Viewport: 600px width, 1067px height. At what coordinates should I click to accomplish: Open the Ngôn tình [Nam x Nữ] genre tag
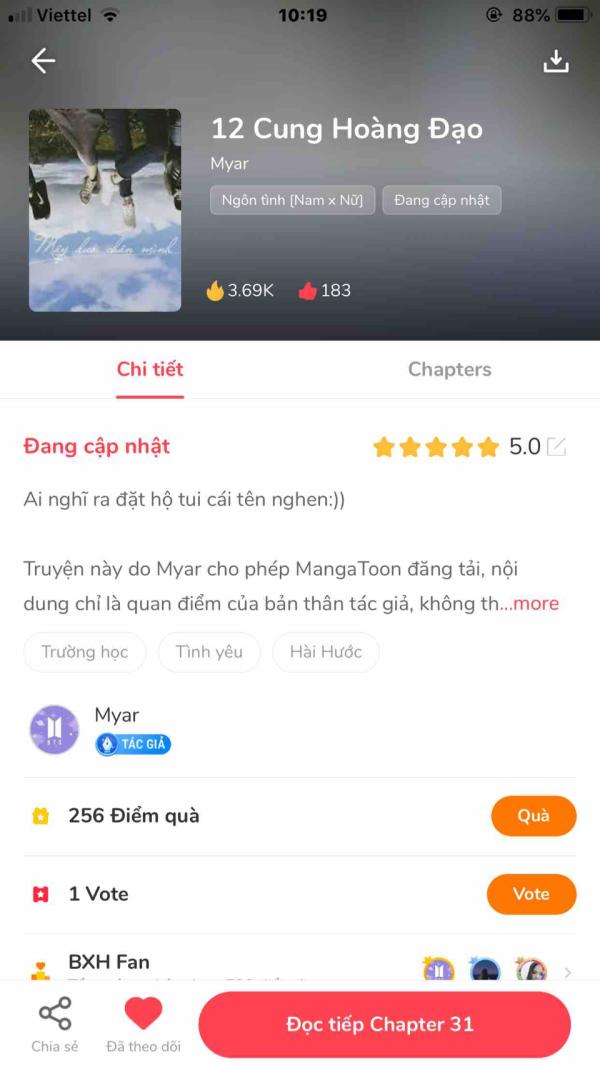tap(292, 200)
